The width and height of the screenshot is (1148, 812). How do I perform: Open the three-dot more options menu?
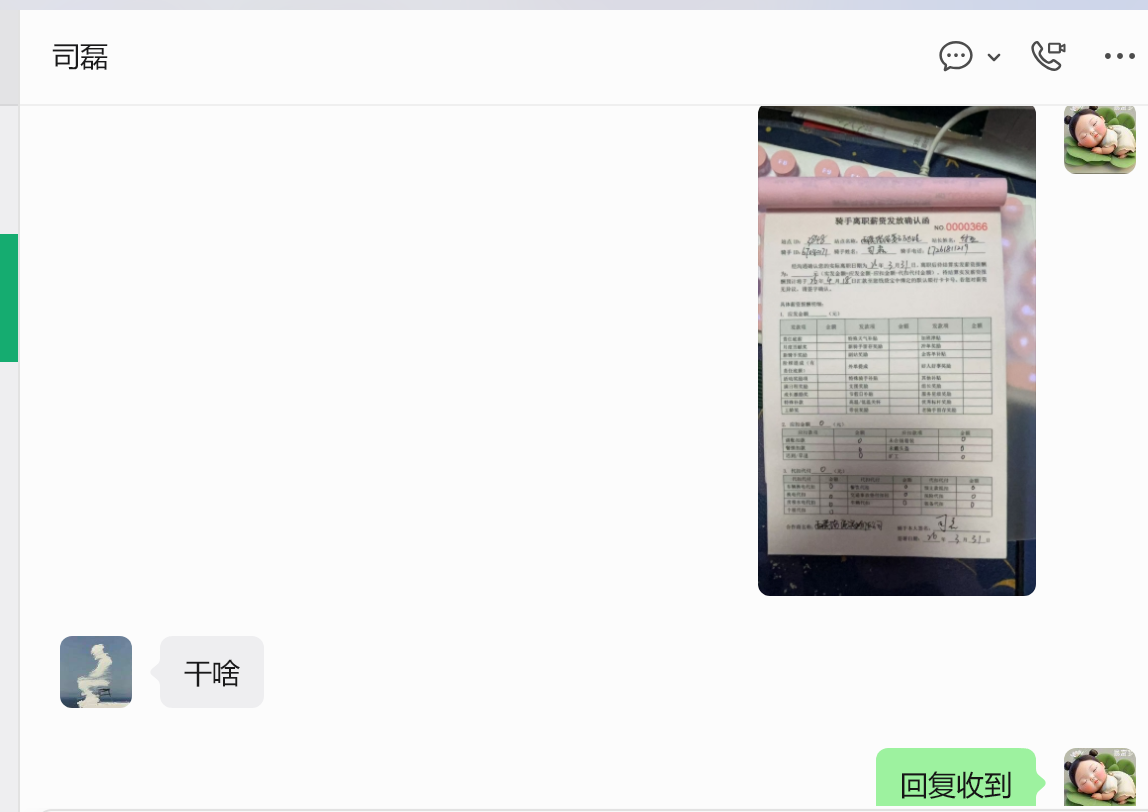(1119, 56)
